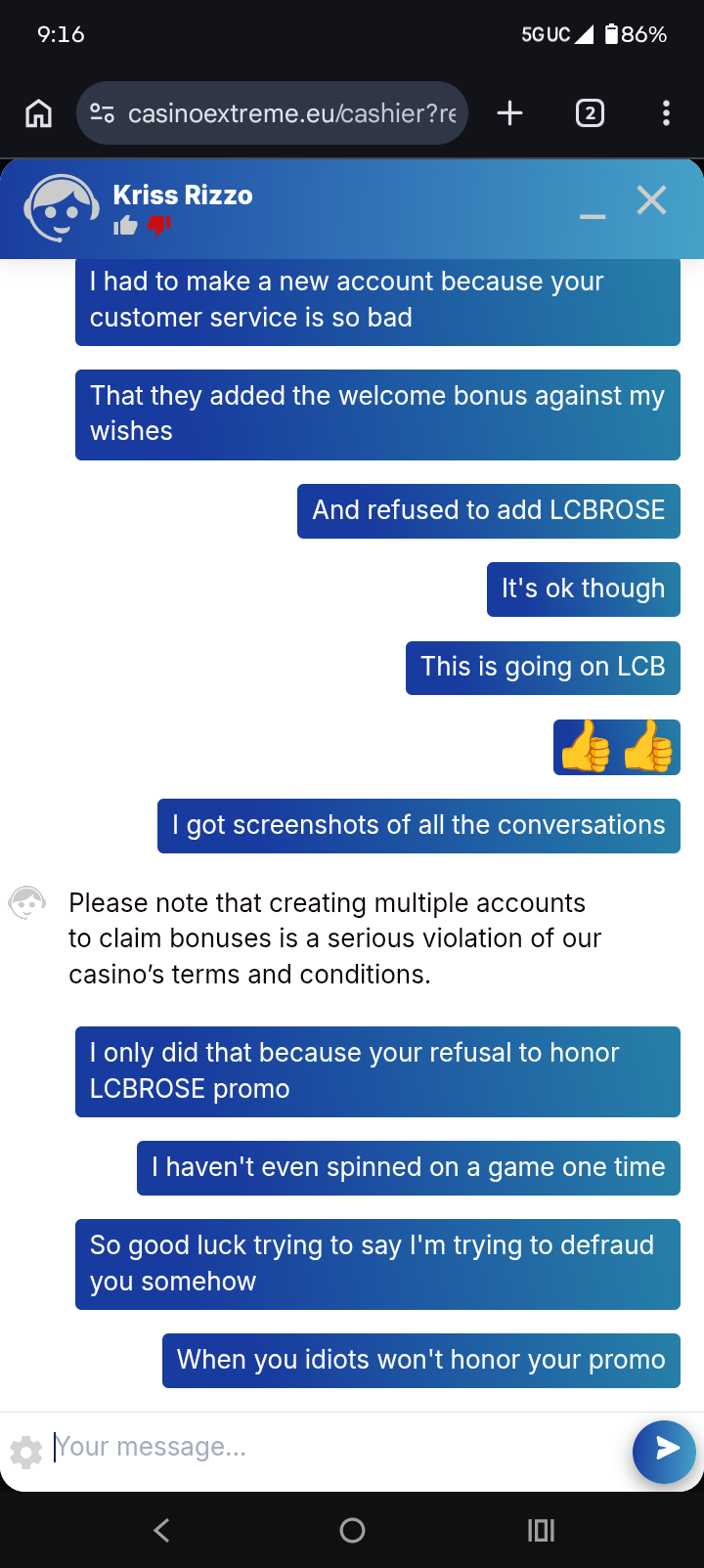Close the live chat window

(x=651, y=200)
